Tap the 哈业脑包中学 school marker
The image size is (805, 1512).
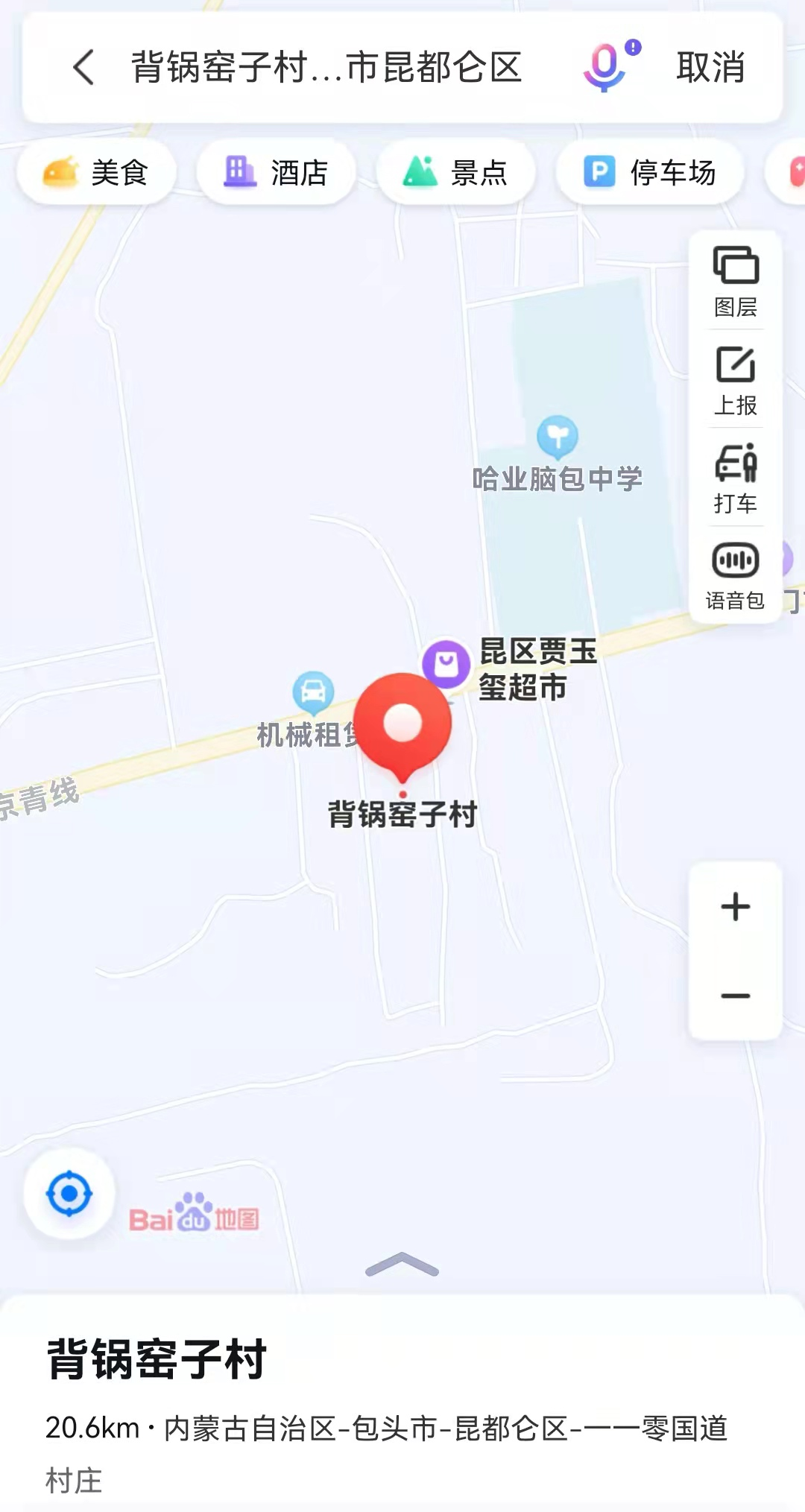[x=558, y=437]
